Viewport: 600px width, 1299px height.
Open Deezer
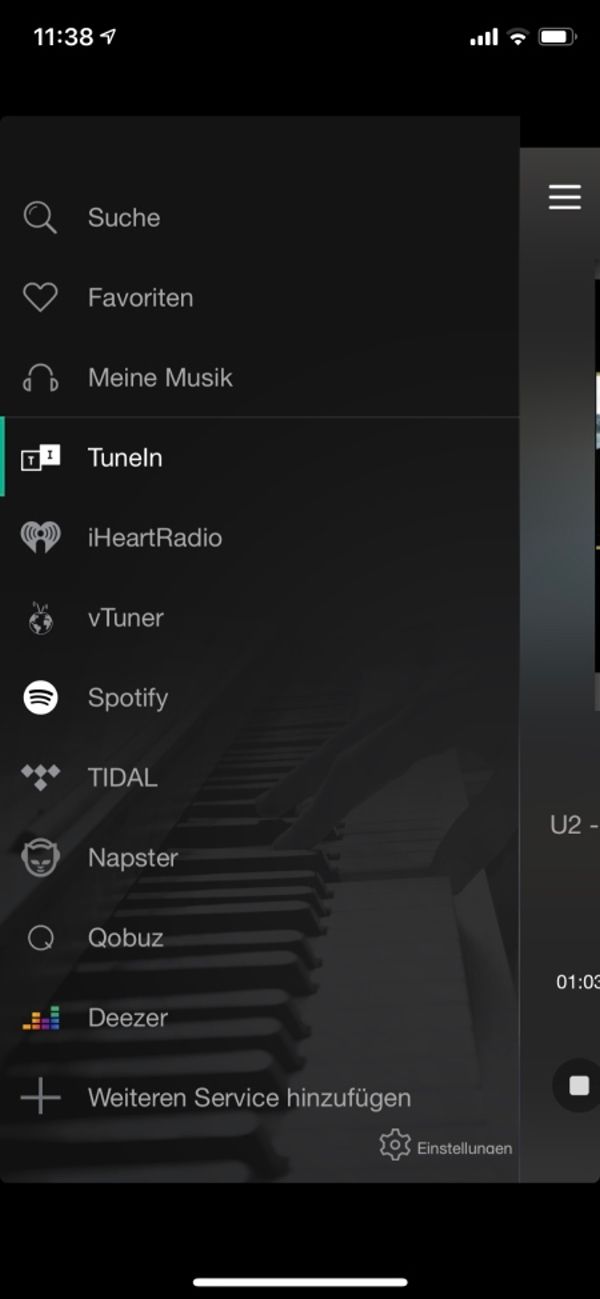click(x=127, y=1017)
